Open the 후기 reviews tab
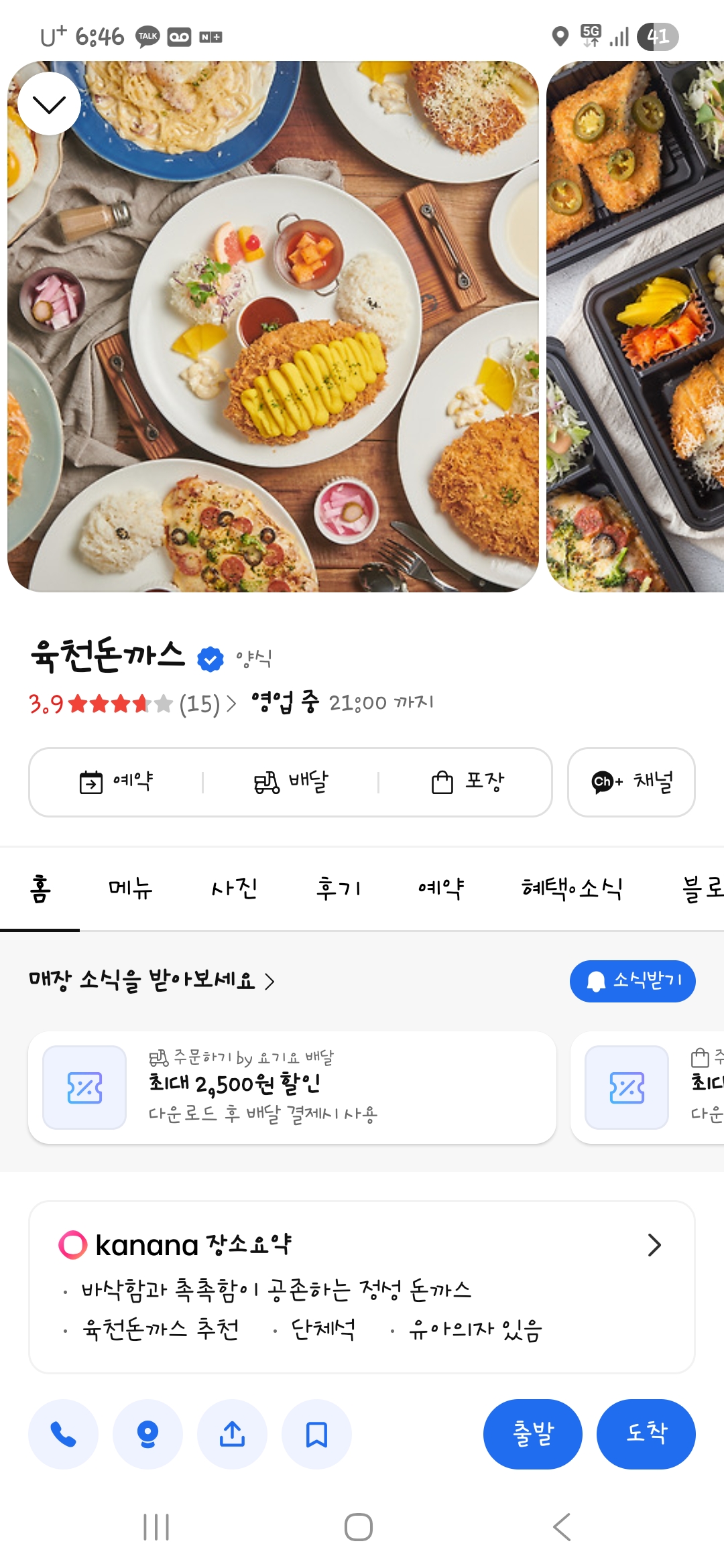The width and height of the screenshot is (724, 1568). 339,889
